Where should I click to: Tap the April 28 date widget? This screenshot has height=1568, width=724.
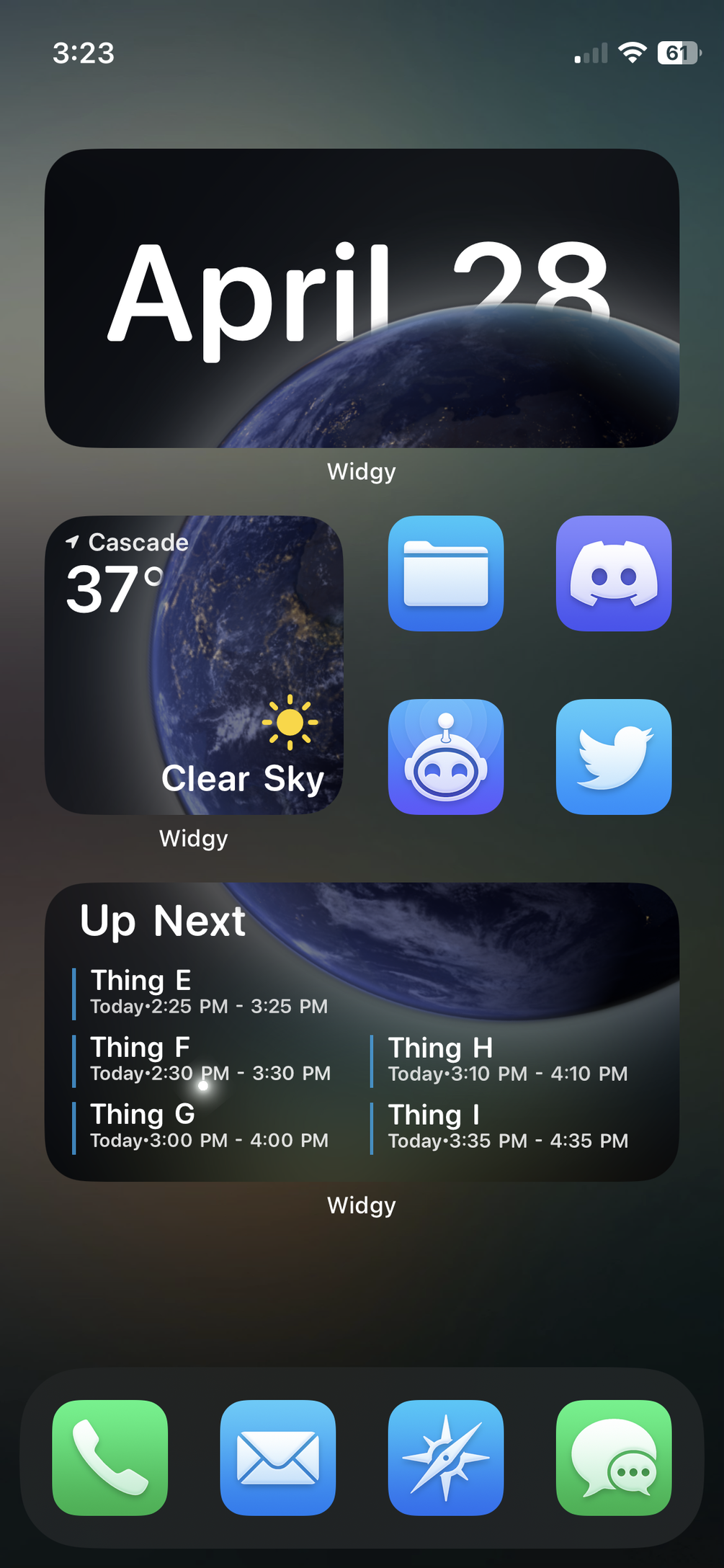click(362, 298)
